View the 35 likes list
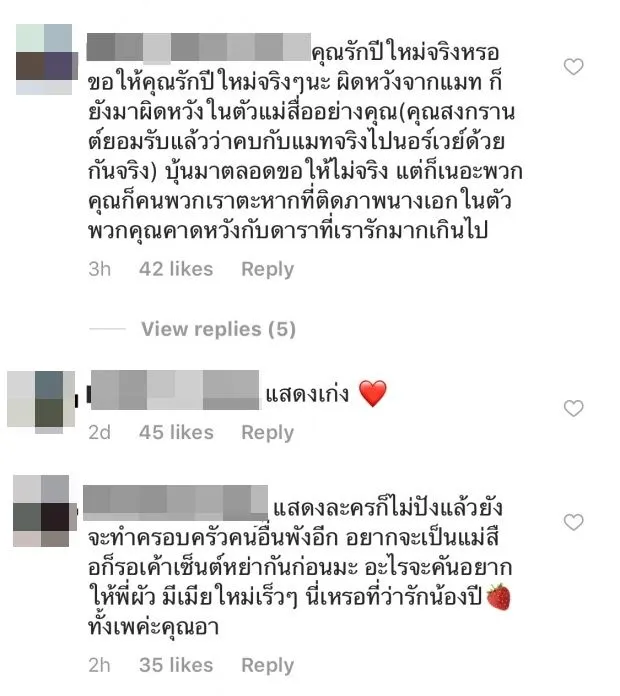The width and height of the screenshot is (620, 696). [176, 665]
